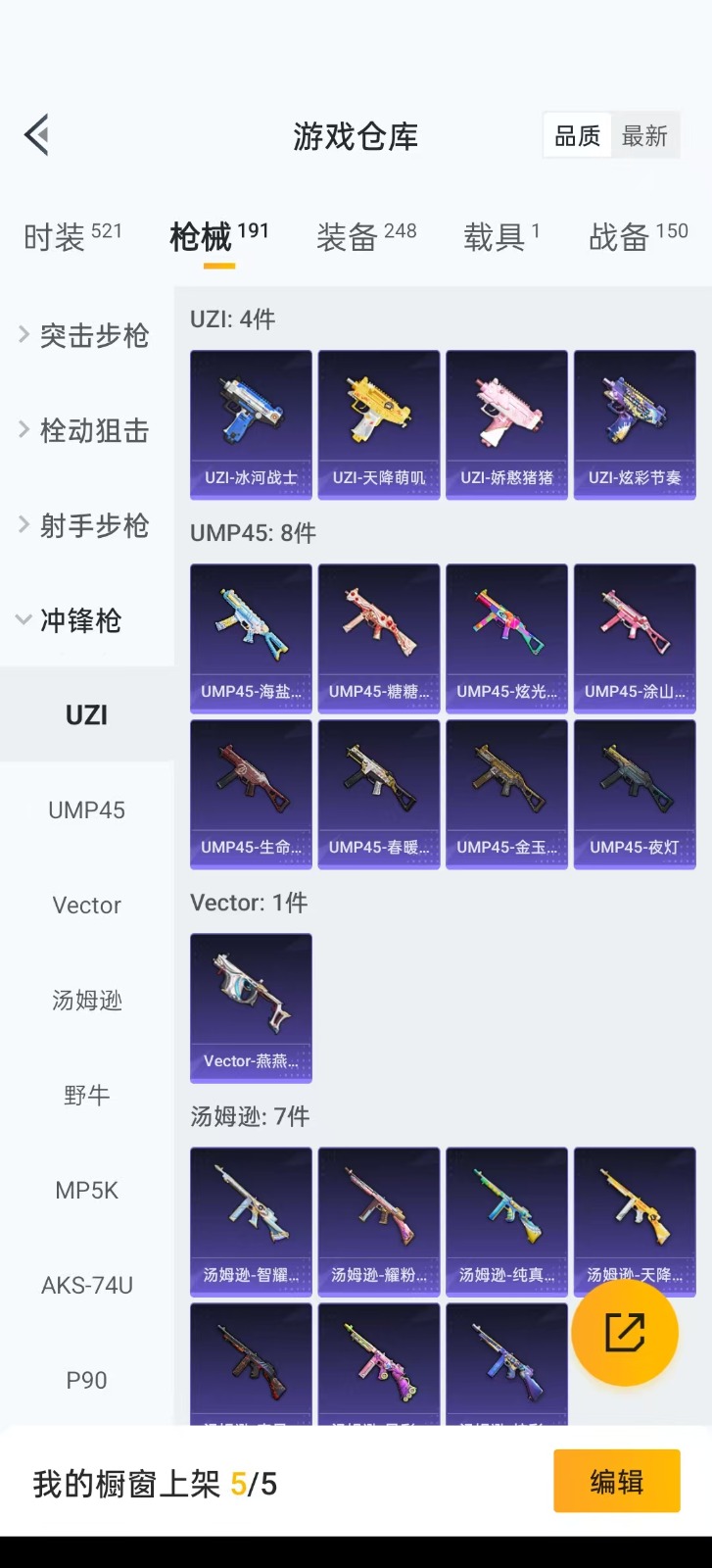
Task: Open the 战备 tab
Action: click(x=638, y=236)
